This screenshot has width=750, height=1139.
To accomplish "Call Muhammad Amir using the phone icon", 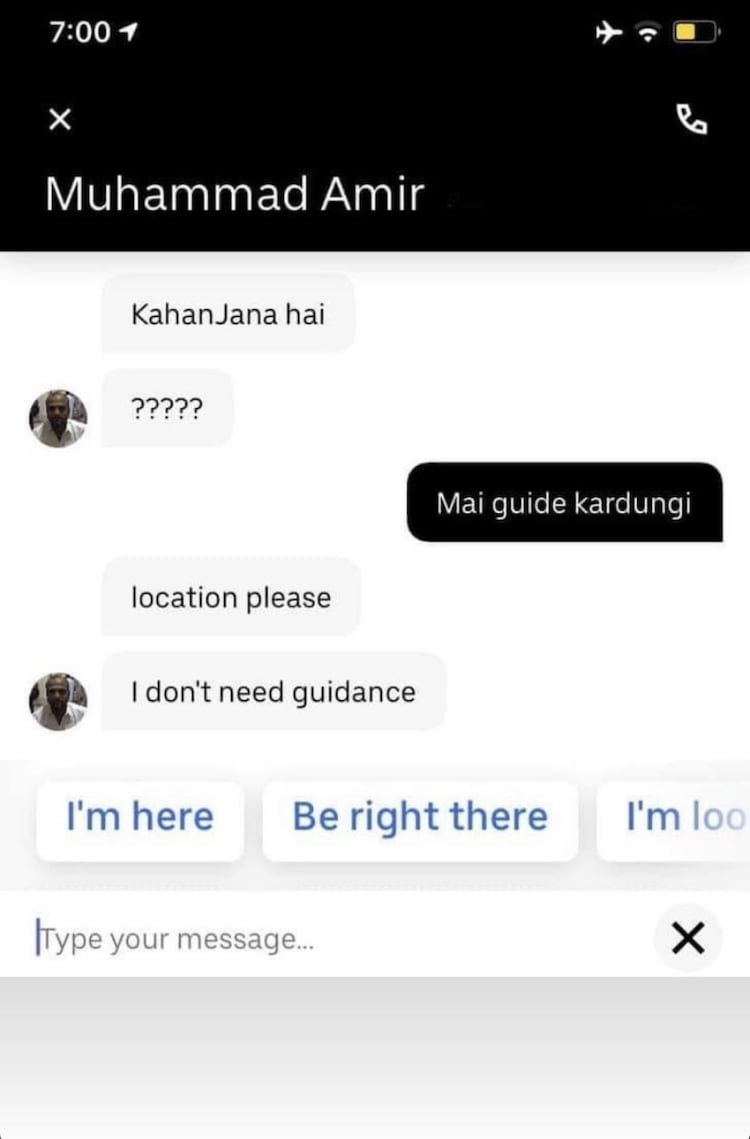I will (x=692, y=121).
